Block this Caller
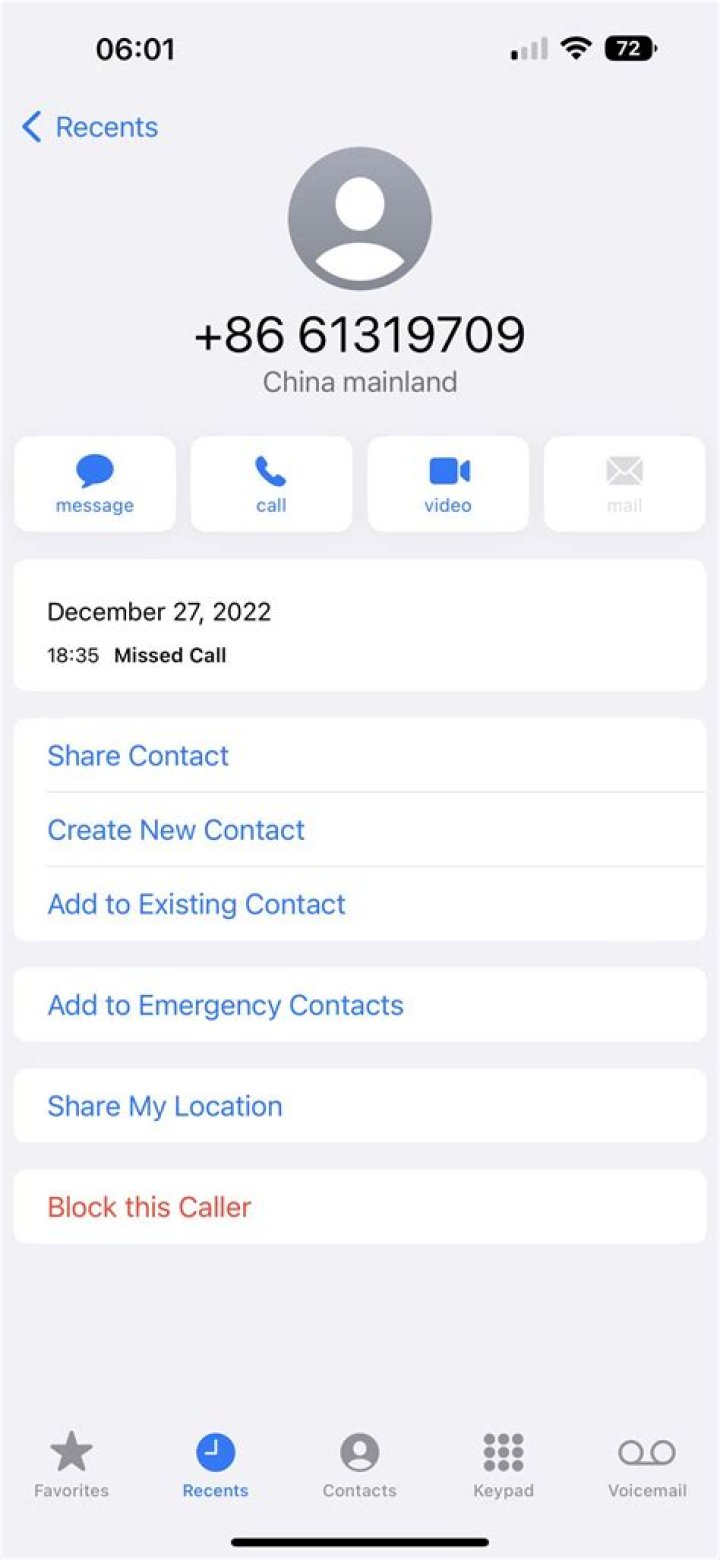720x1560 pixels. point(149,1207)
